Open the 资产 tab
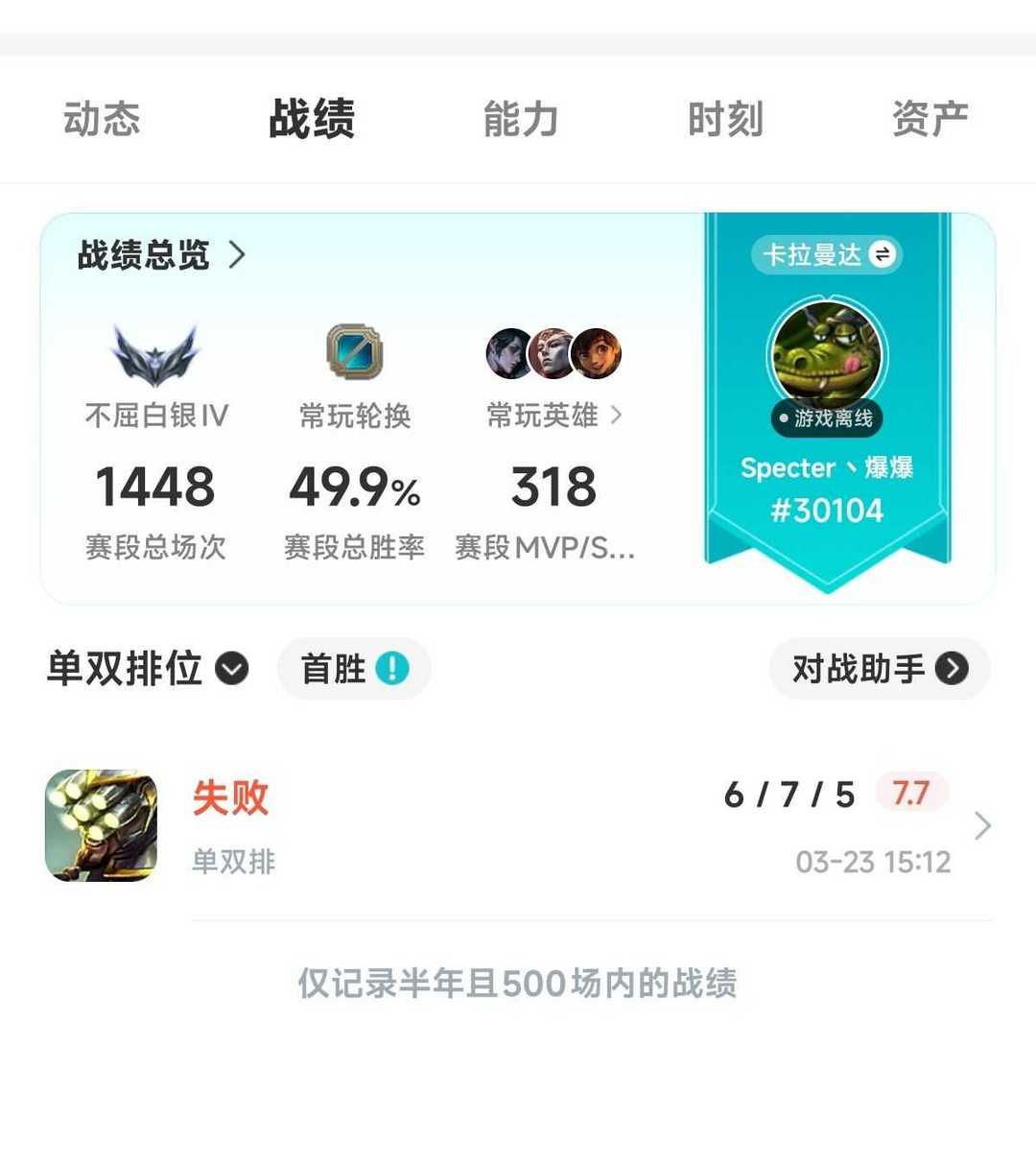The height and width of the screenshot is (1166, 1036). (931, 117)
